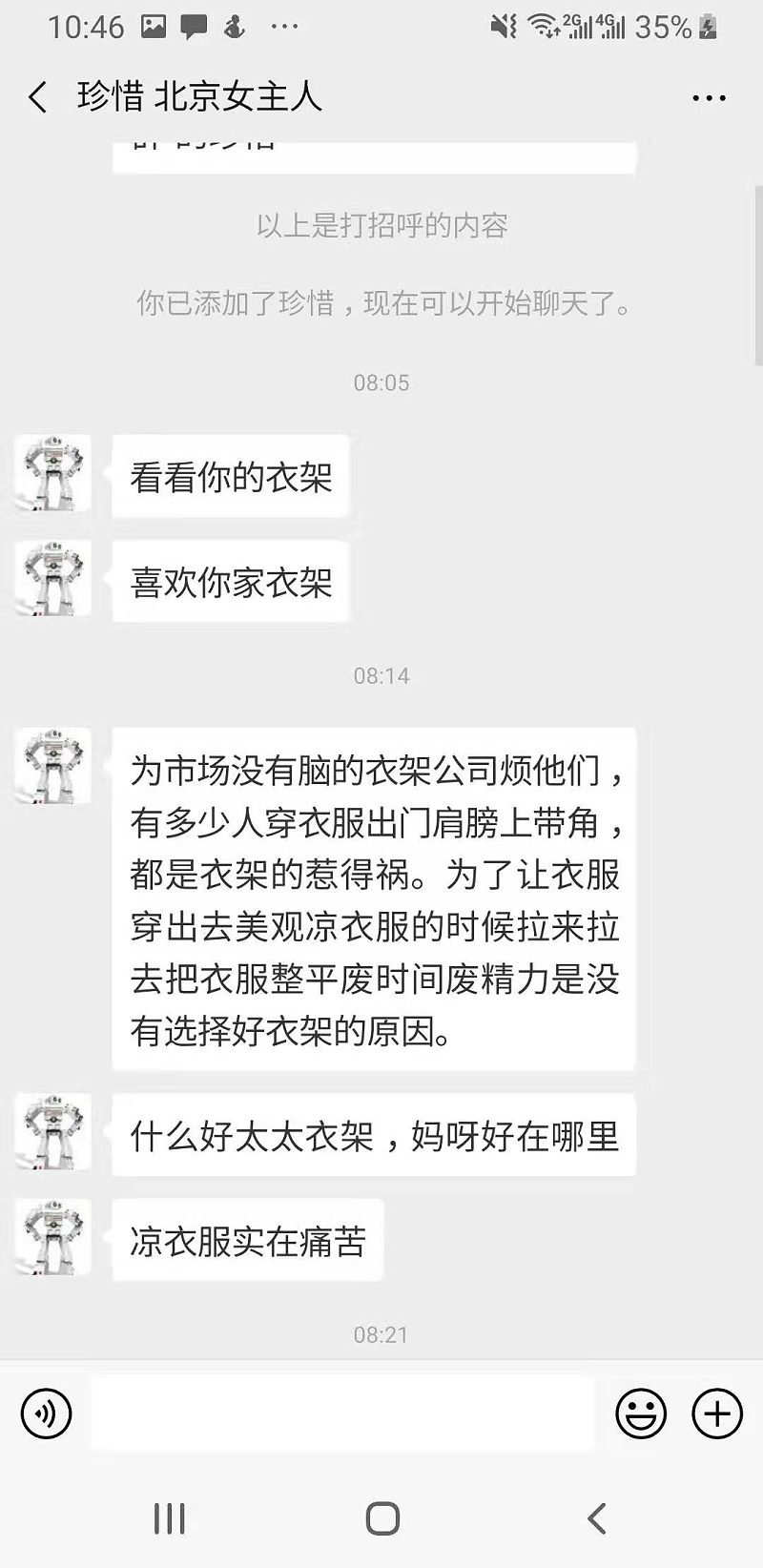Viewport: 763px width, 1568px height.
Task: Tap the message input field to type
Action: click(343, 1413)
